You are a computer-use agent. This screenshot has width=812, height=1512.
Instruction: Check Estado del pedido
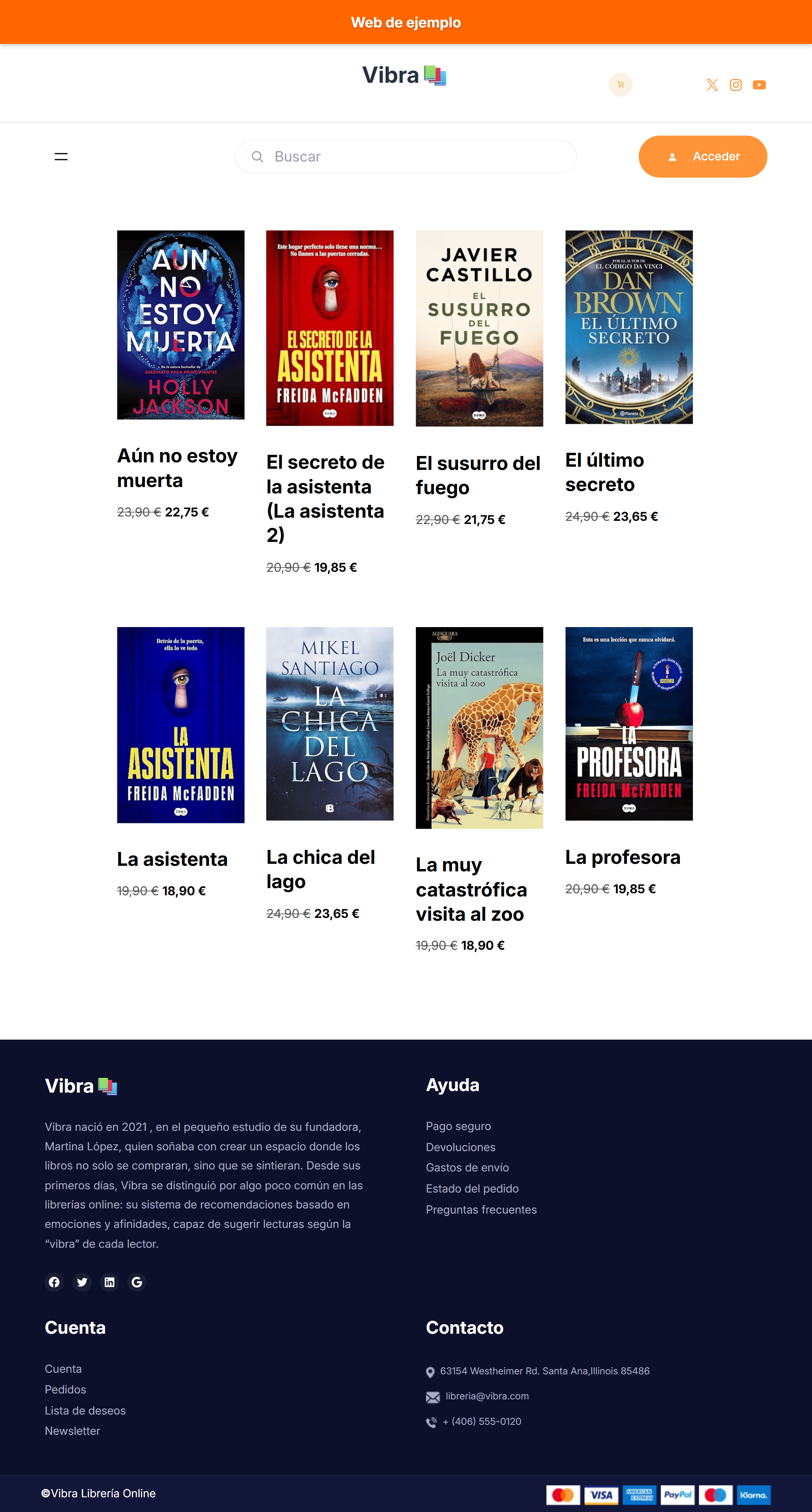pyautogui.click(x=472, y=1189)
